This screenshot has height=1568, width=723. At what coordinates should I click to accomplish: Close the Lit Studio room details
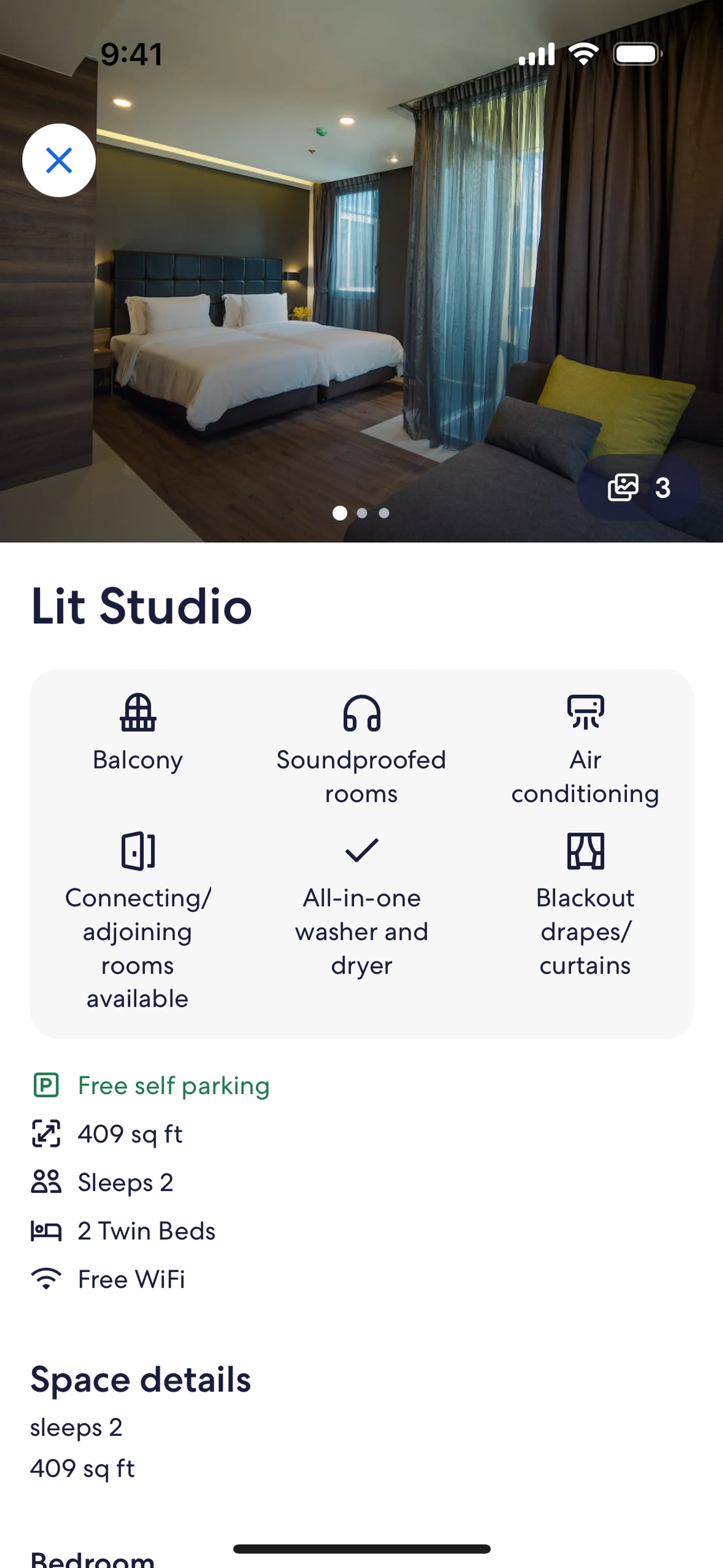click(x=59, y=161)
